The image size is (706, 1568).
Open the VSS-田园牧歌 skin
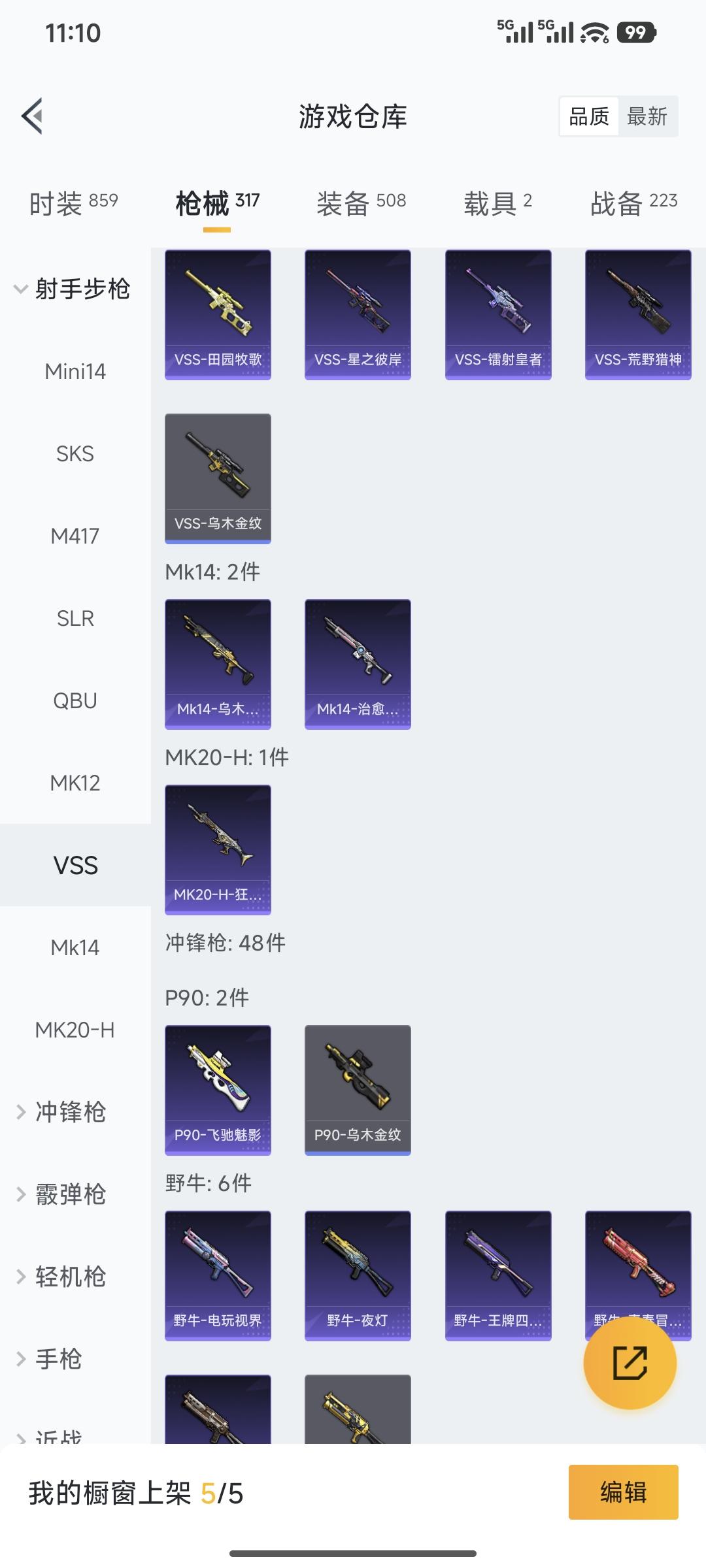[x=218, y=314]
